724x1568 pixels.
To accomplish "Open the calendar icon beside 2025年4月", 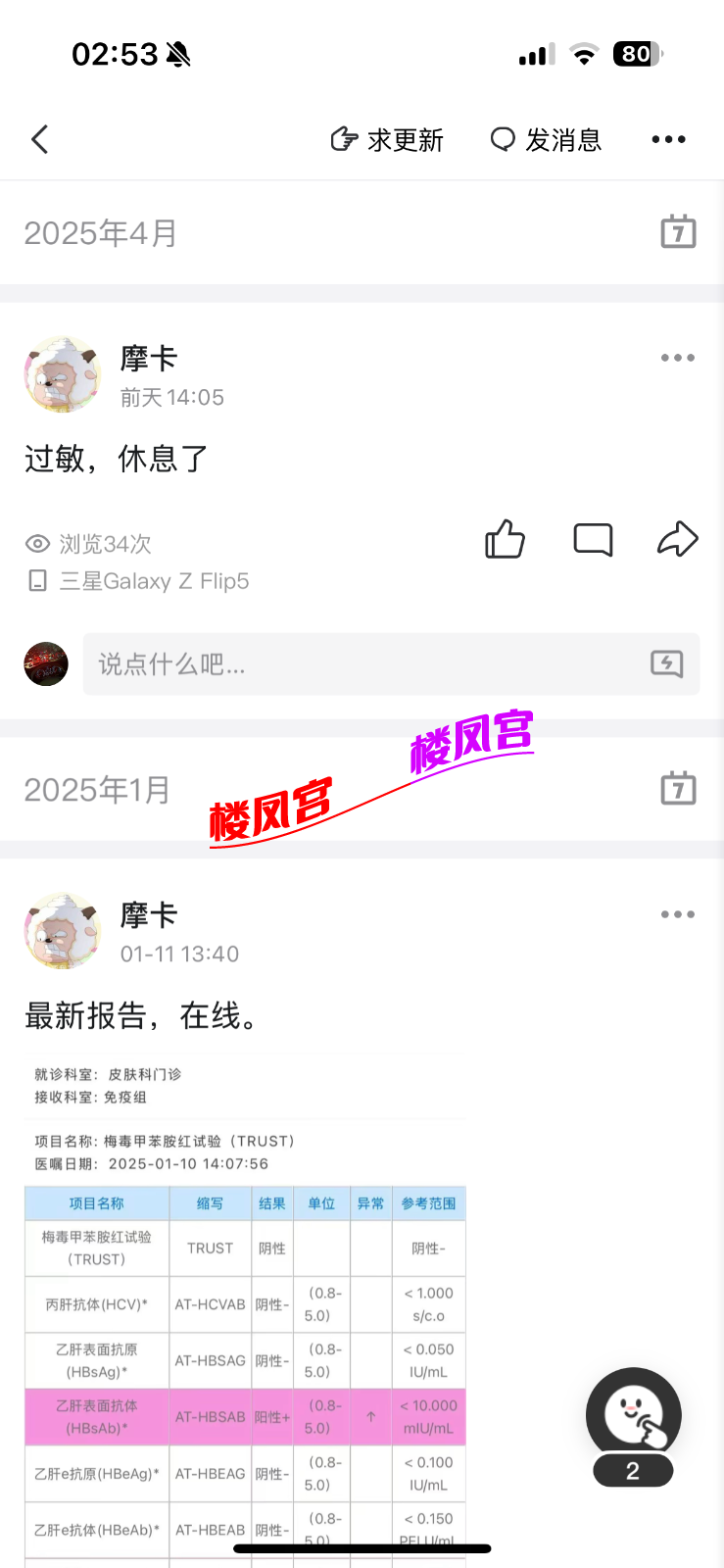I will click(678, 232).
